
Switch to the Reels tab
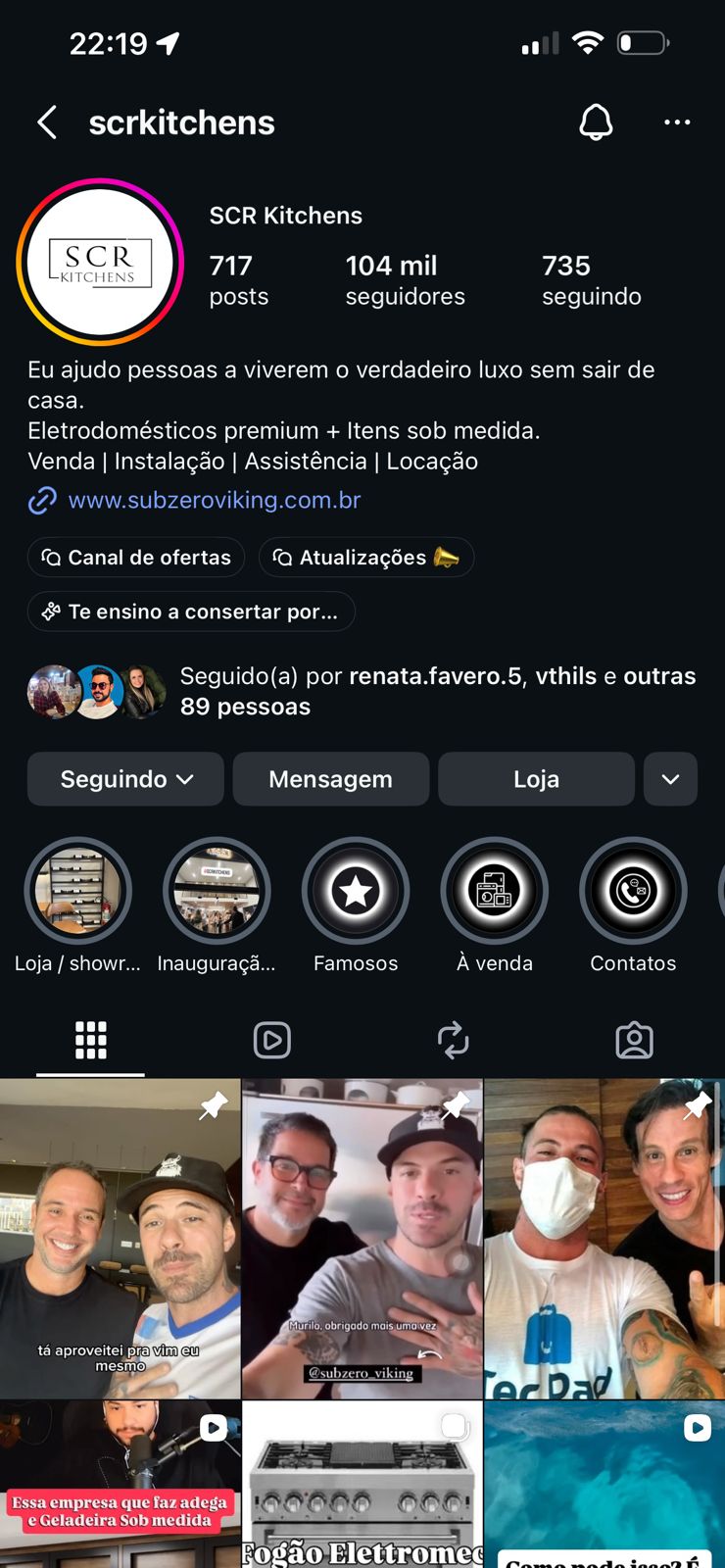click(x=271, y=1040)
